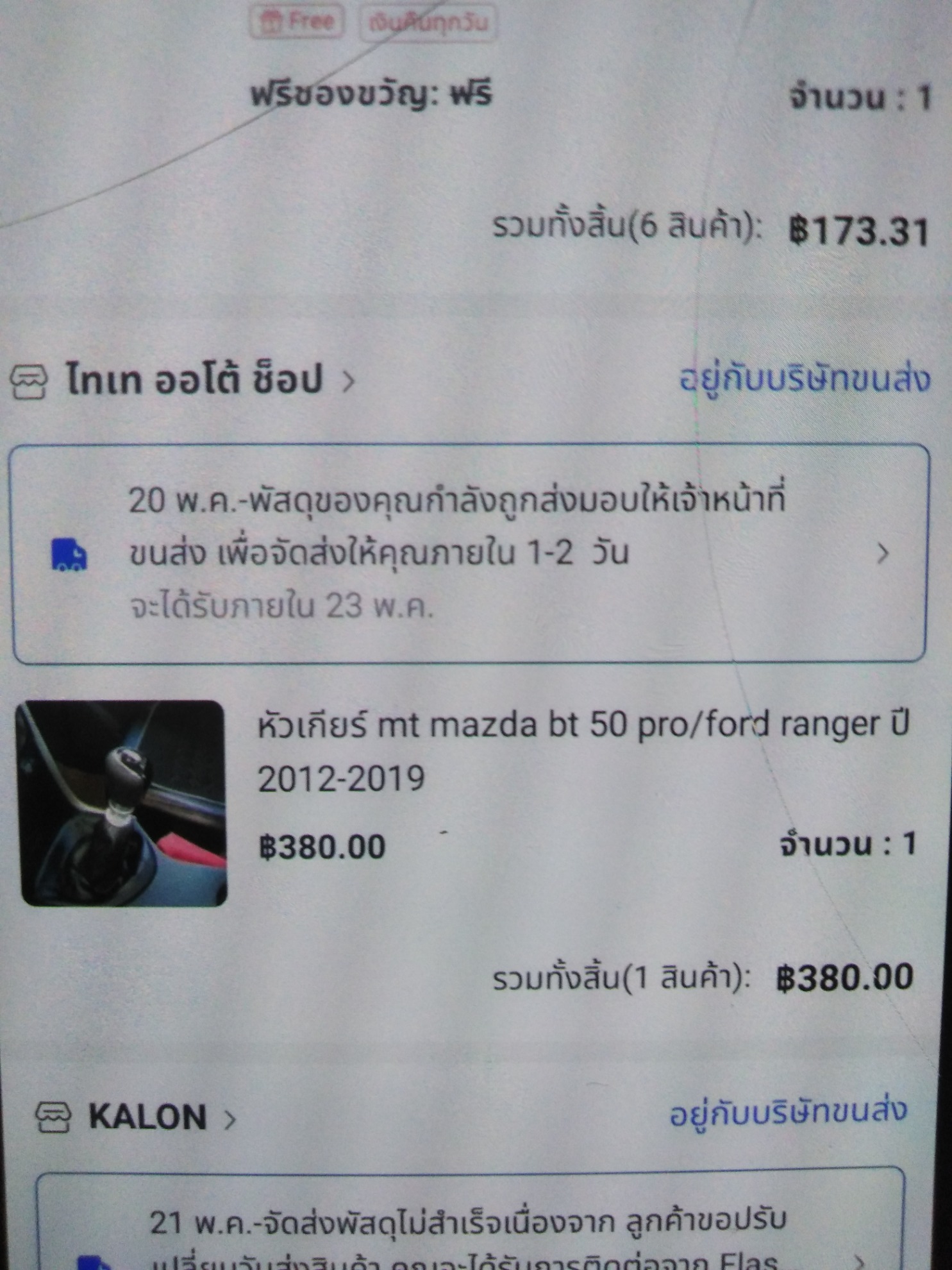Open the KALON store page
Viewport: 952px width, 1270px height.
[147, 1117]
